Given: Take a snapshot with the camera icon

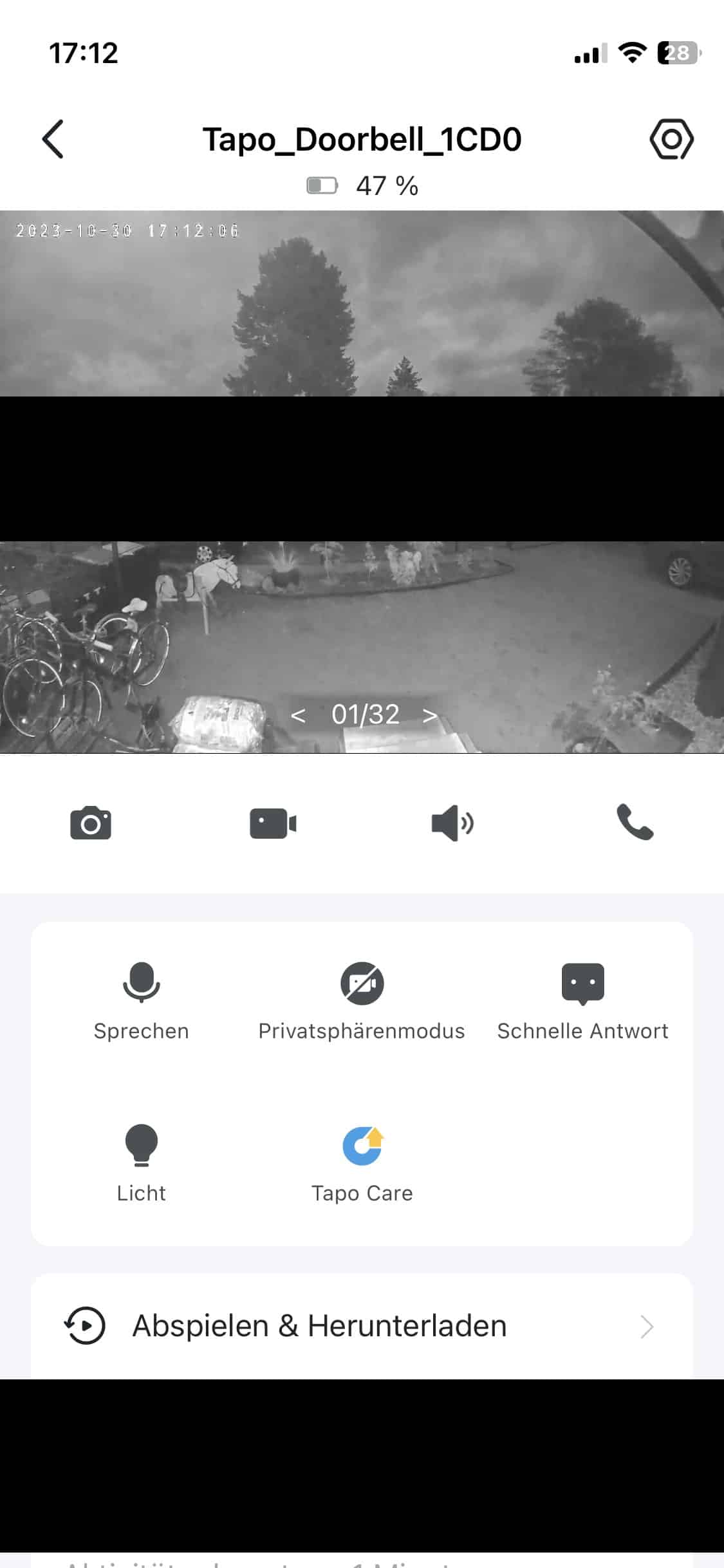Looking at the screenshot, I should tap(91, 823).
